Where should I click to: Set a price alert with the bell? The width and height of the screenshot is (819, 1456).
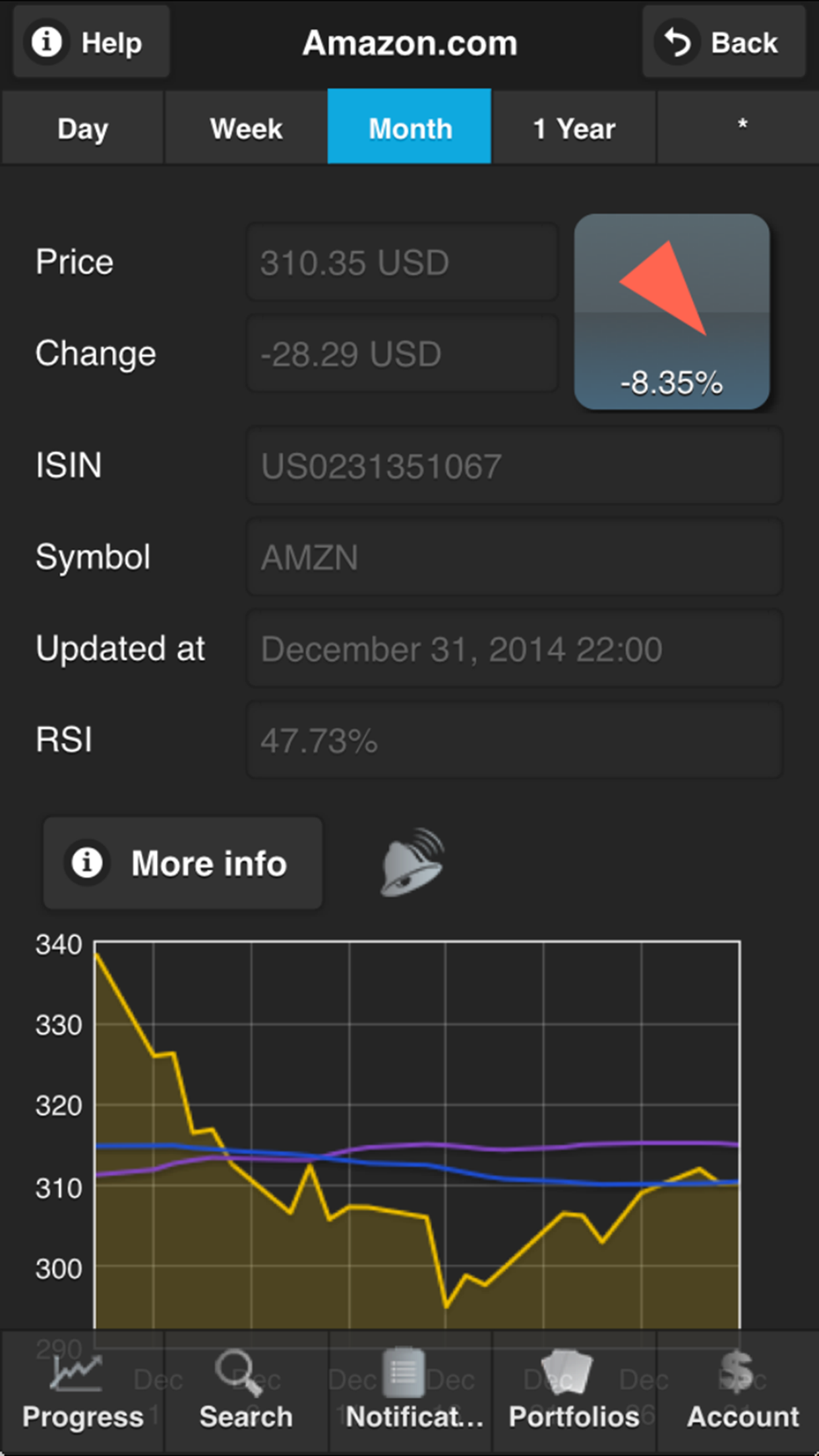[x=413, y=863]
